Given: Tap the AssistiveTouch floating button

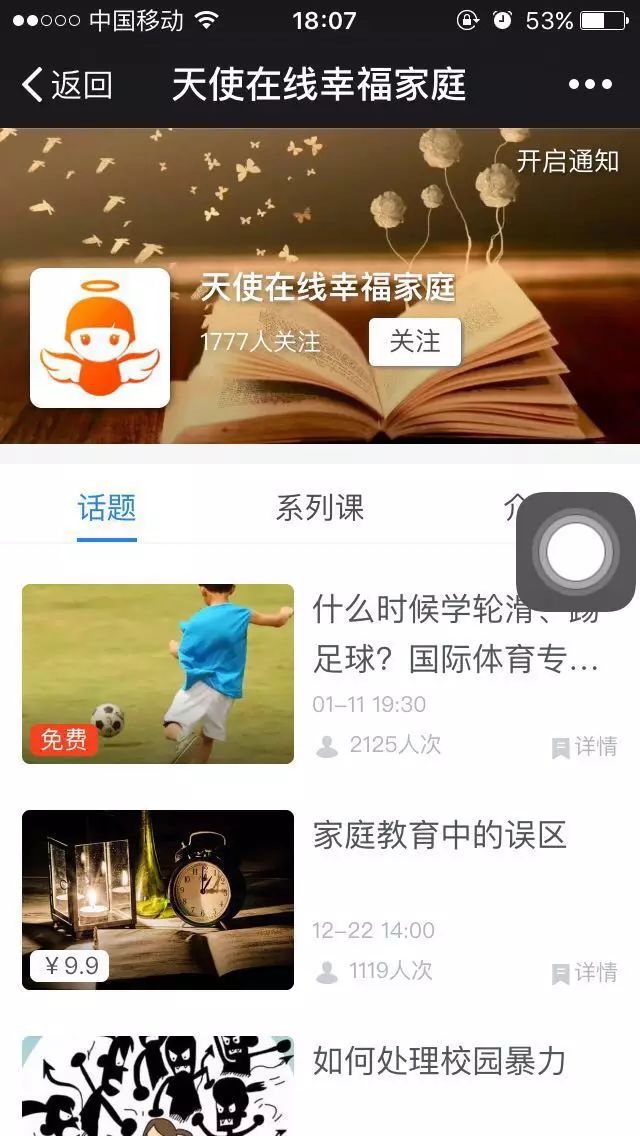Looking at the screenshot, I should 576,551.
